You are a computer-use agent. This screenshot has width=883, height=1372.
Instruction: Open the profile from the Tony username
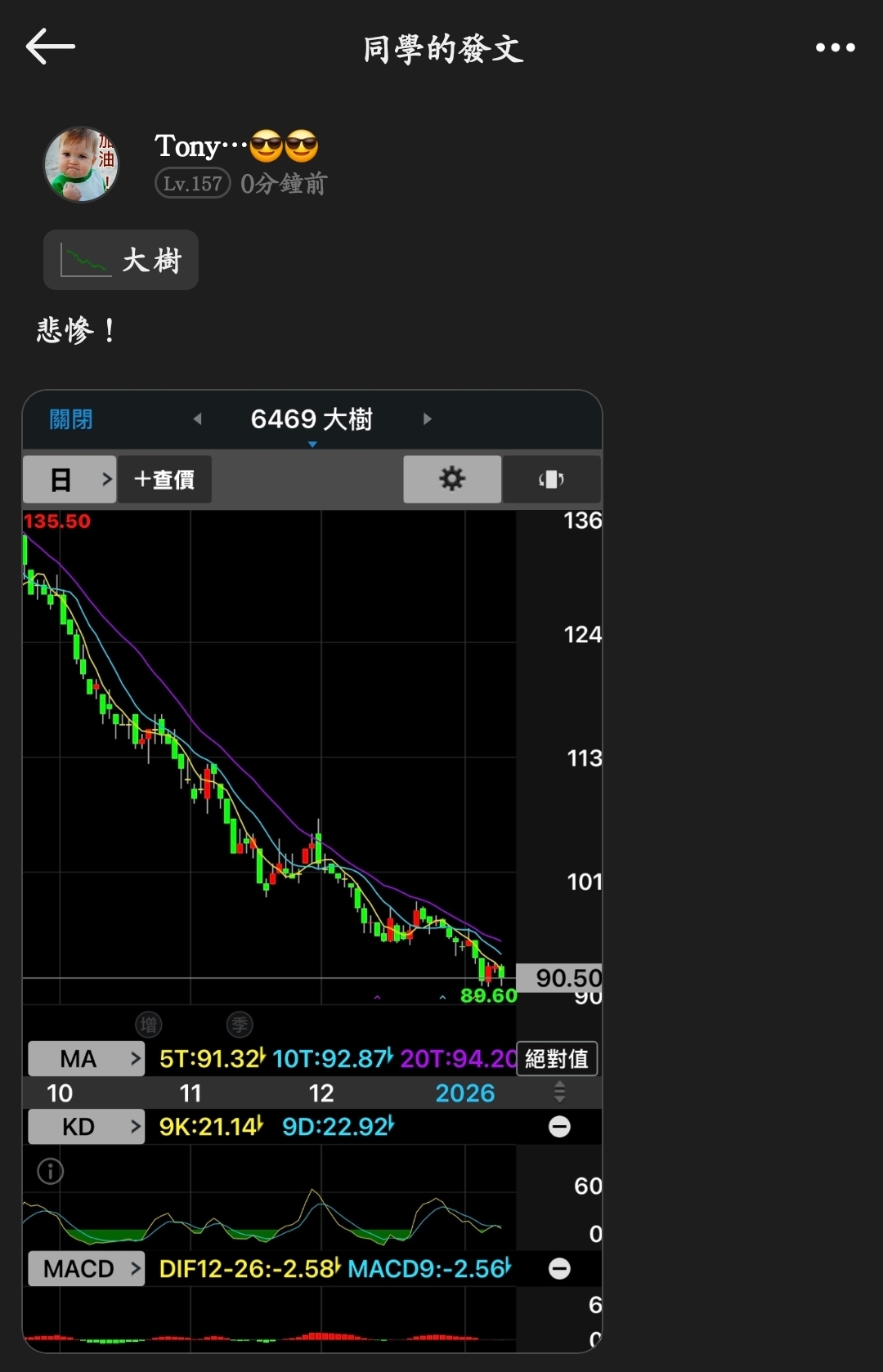199,146
